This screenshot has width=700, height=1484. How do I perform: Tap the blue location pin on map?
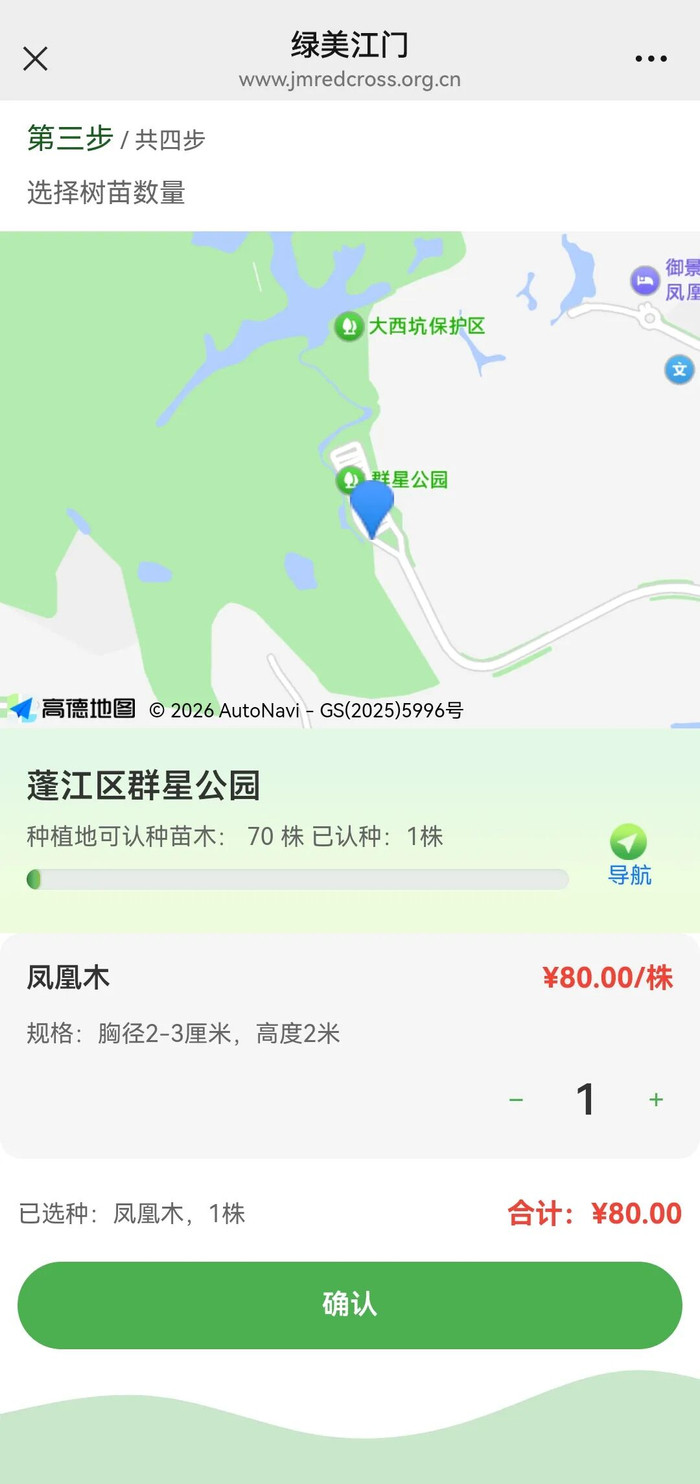[x=372, y=507]
